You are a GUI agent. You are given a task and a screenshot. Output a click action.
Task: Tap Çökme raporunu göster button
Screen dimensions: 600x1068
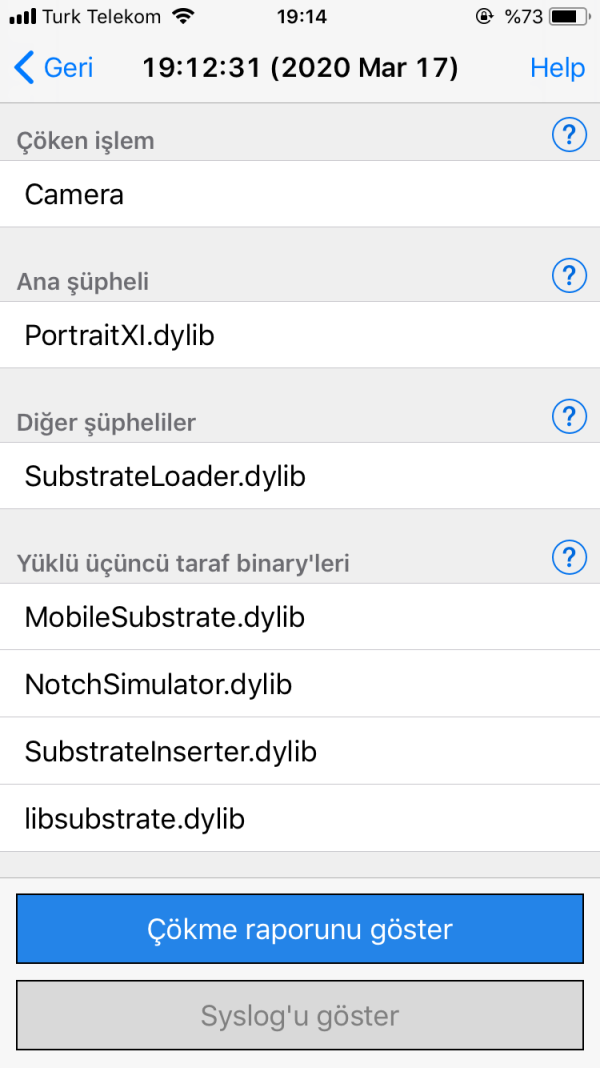pos(300,929)
